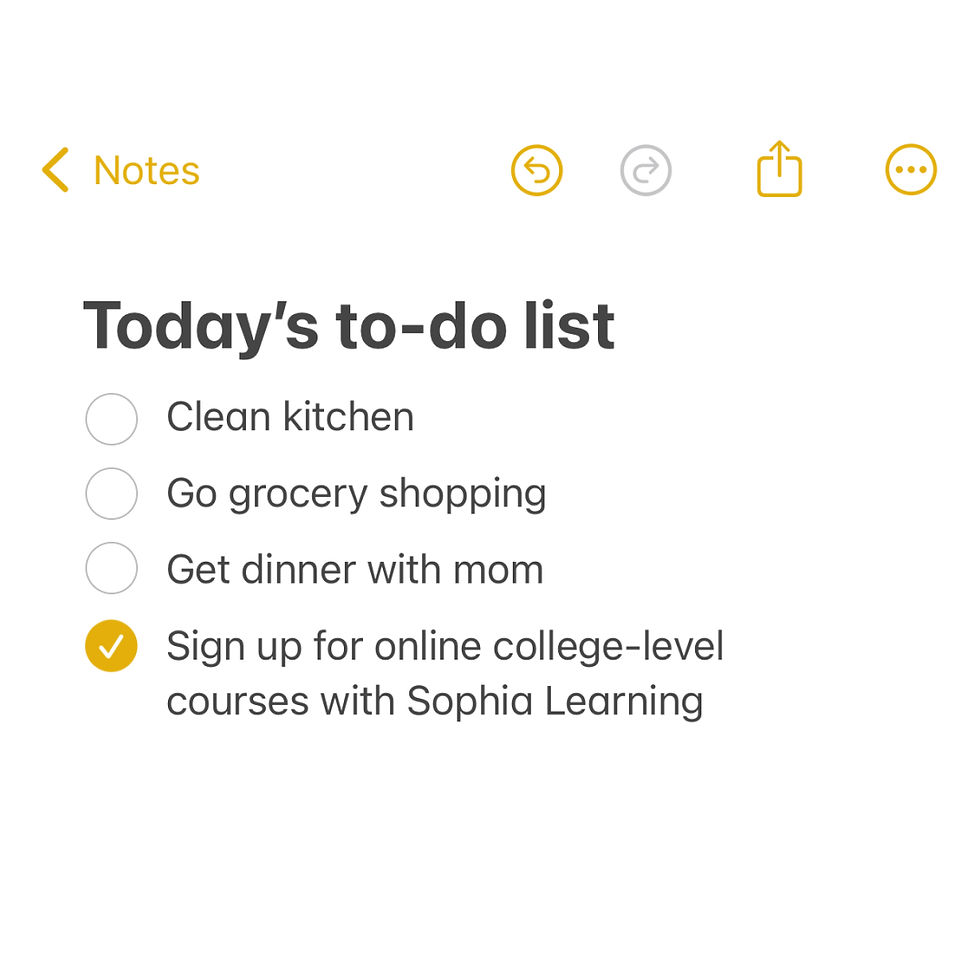Redo the last undone edit
The image size is (980, 980).
click(645, 171)
